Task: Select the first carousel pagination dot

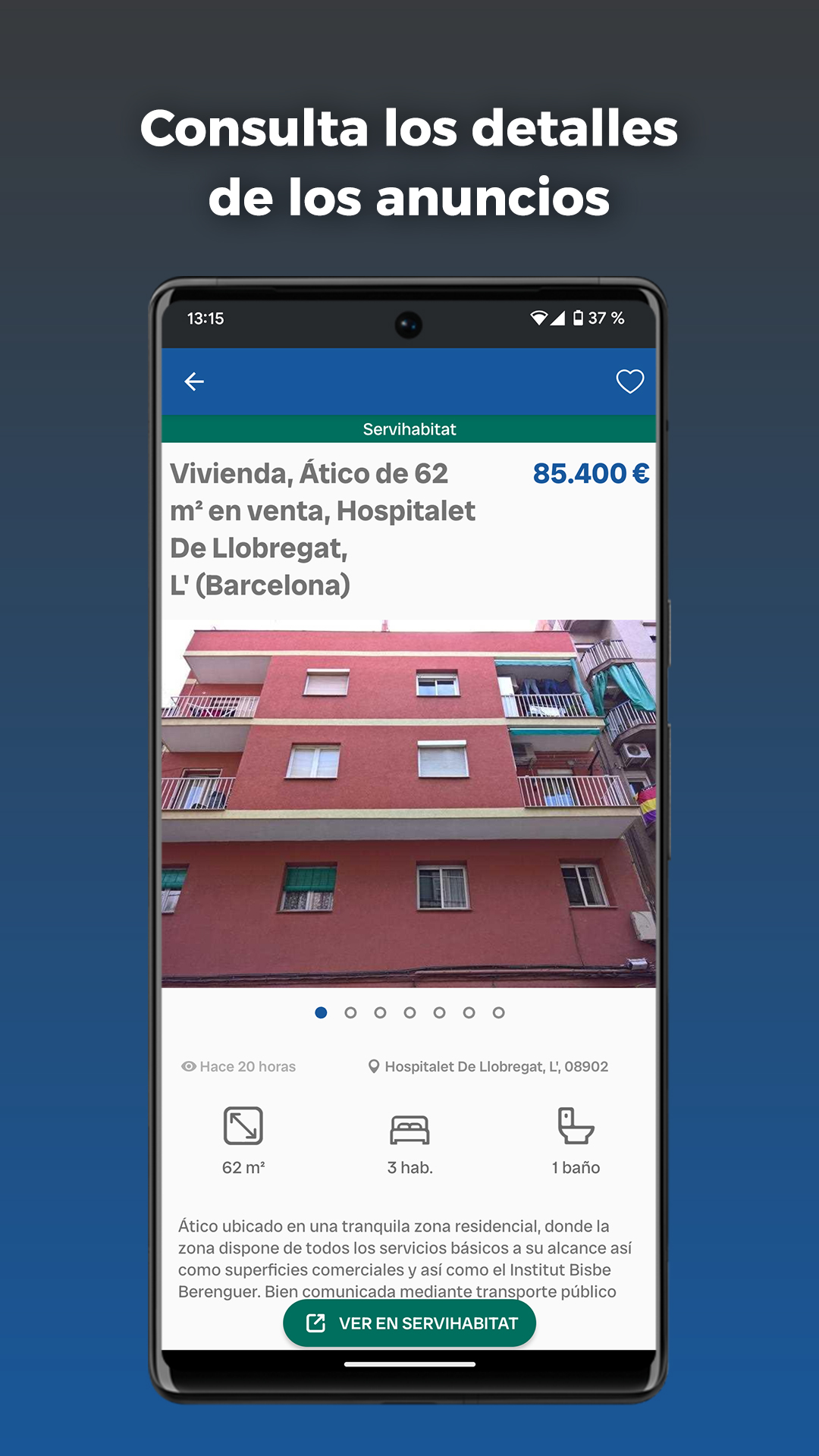Action: (x=321, y=1012)
